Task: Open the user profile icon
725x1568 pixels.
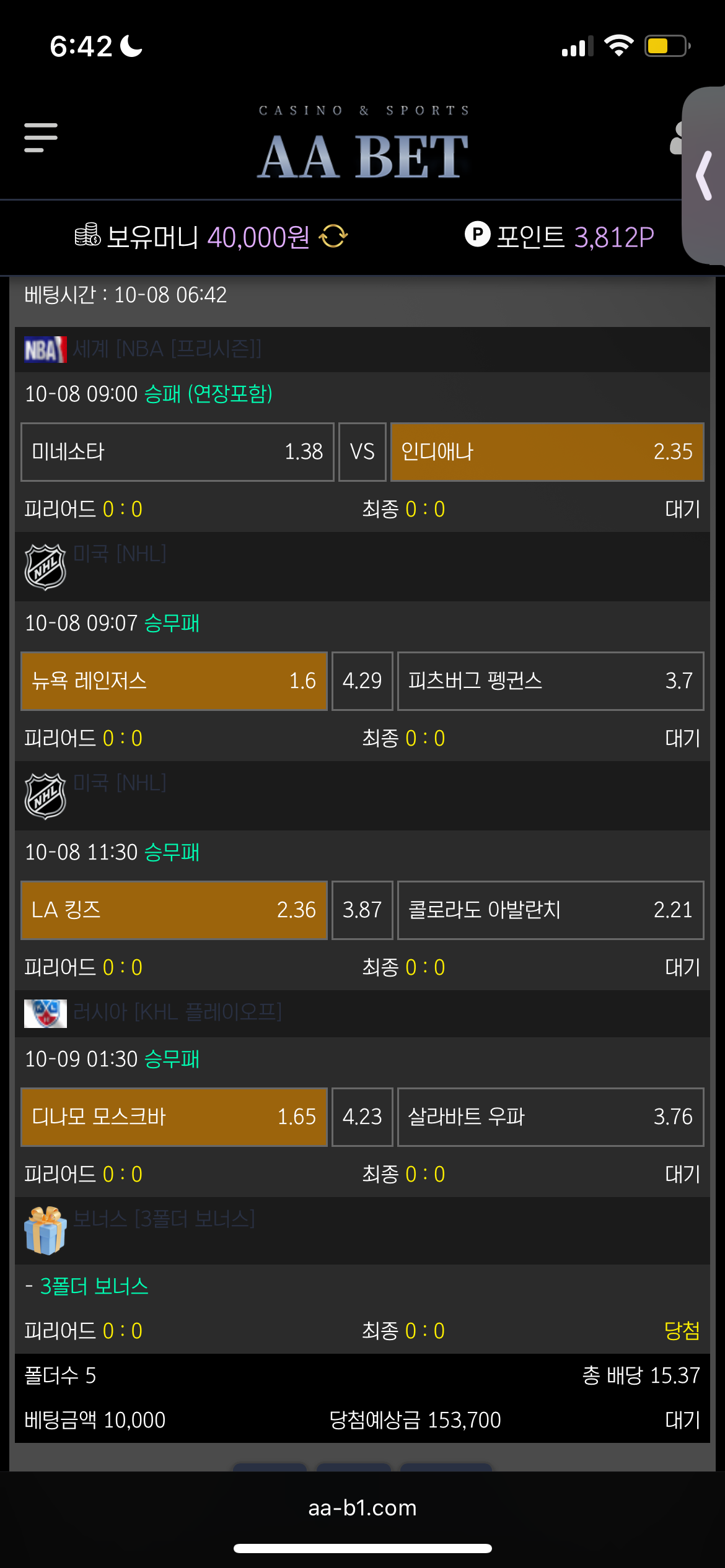Action: 676,138
